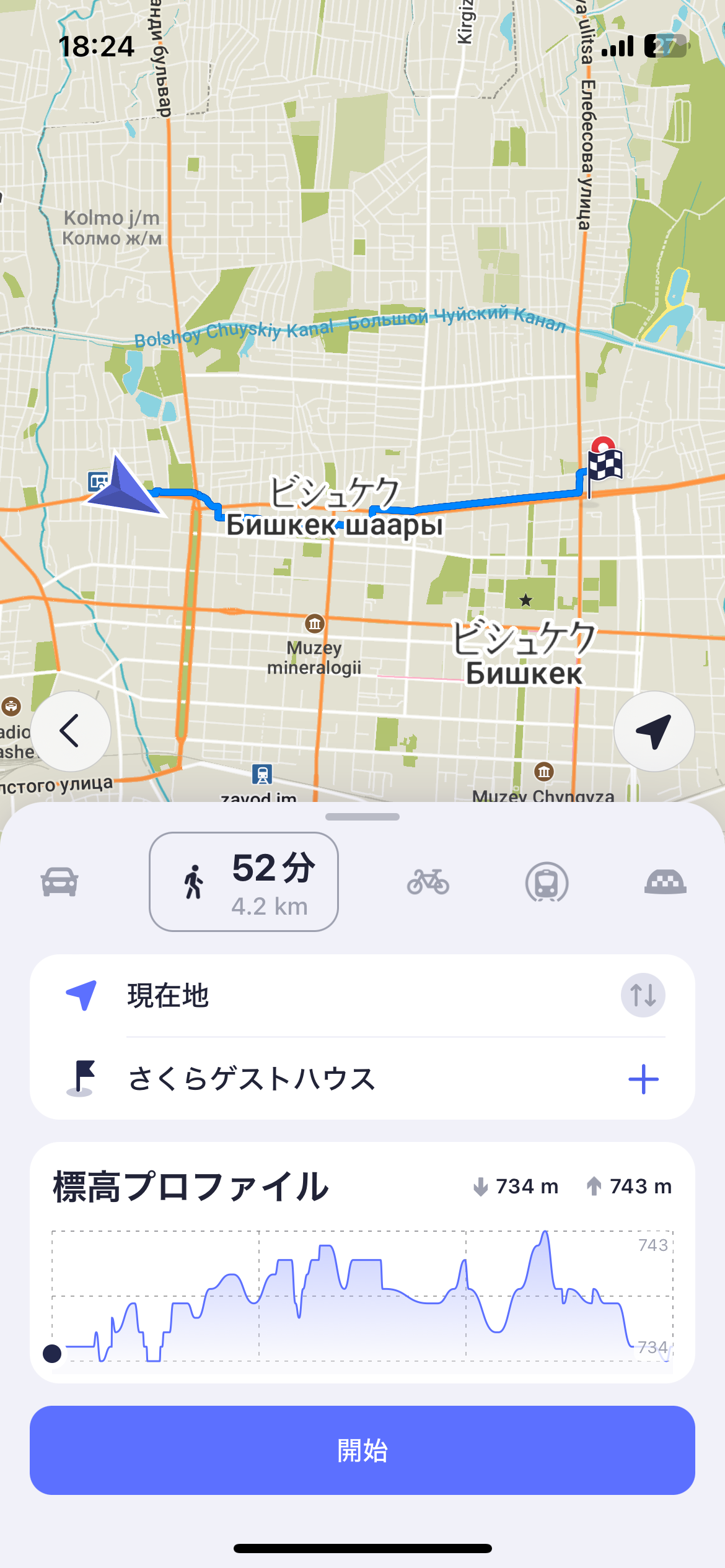
Task: Go back using the map's back arrow
Action: click(x=71, y=731)
